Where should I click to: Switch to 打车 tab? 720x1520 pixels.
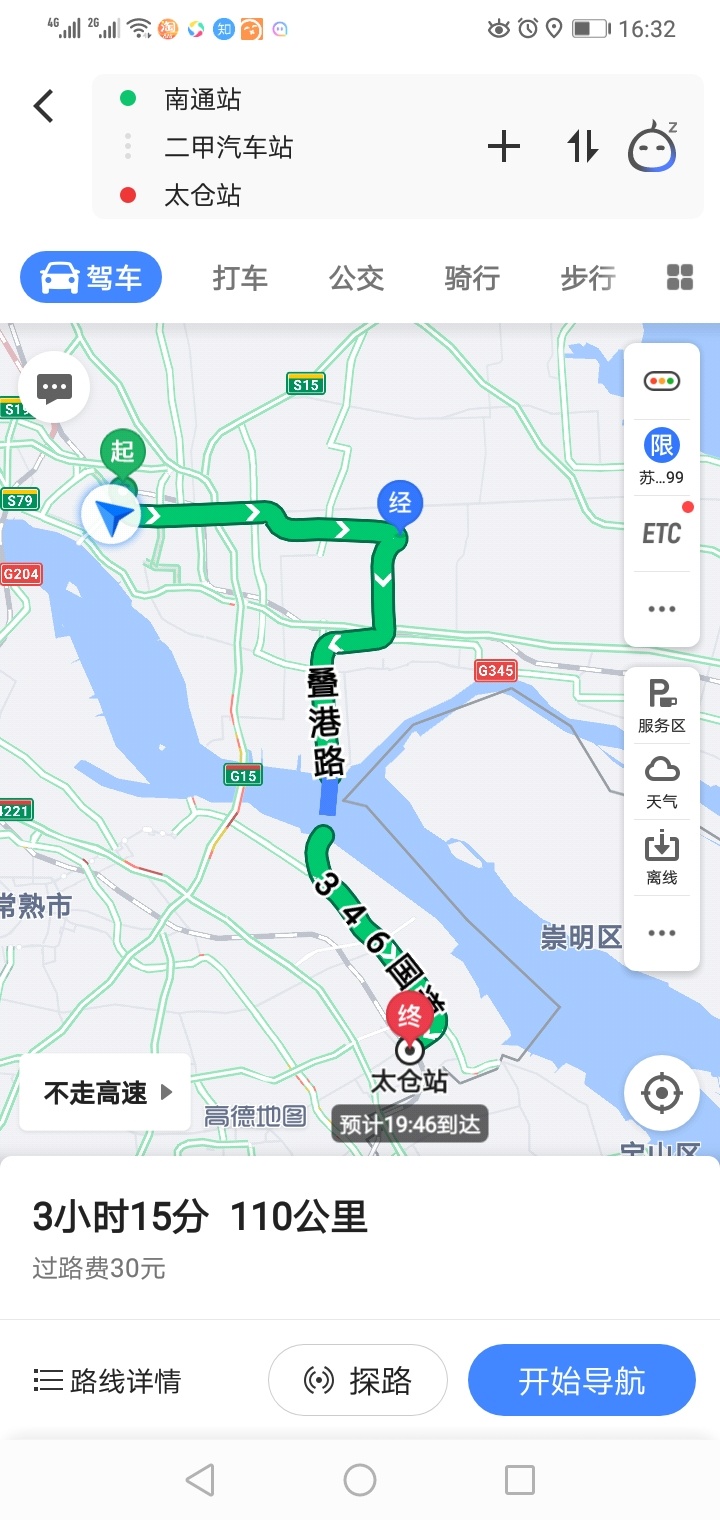coord(240,278)
